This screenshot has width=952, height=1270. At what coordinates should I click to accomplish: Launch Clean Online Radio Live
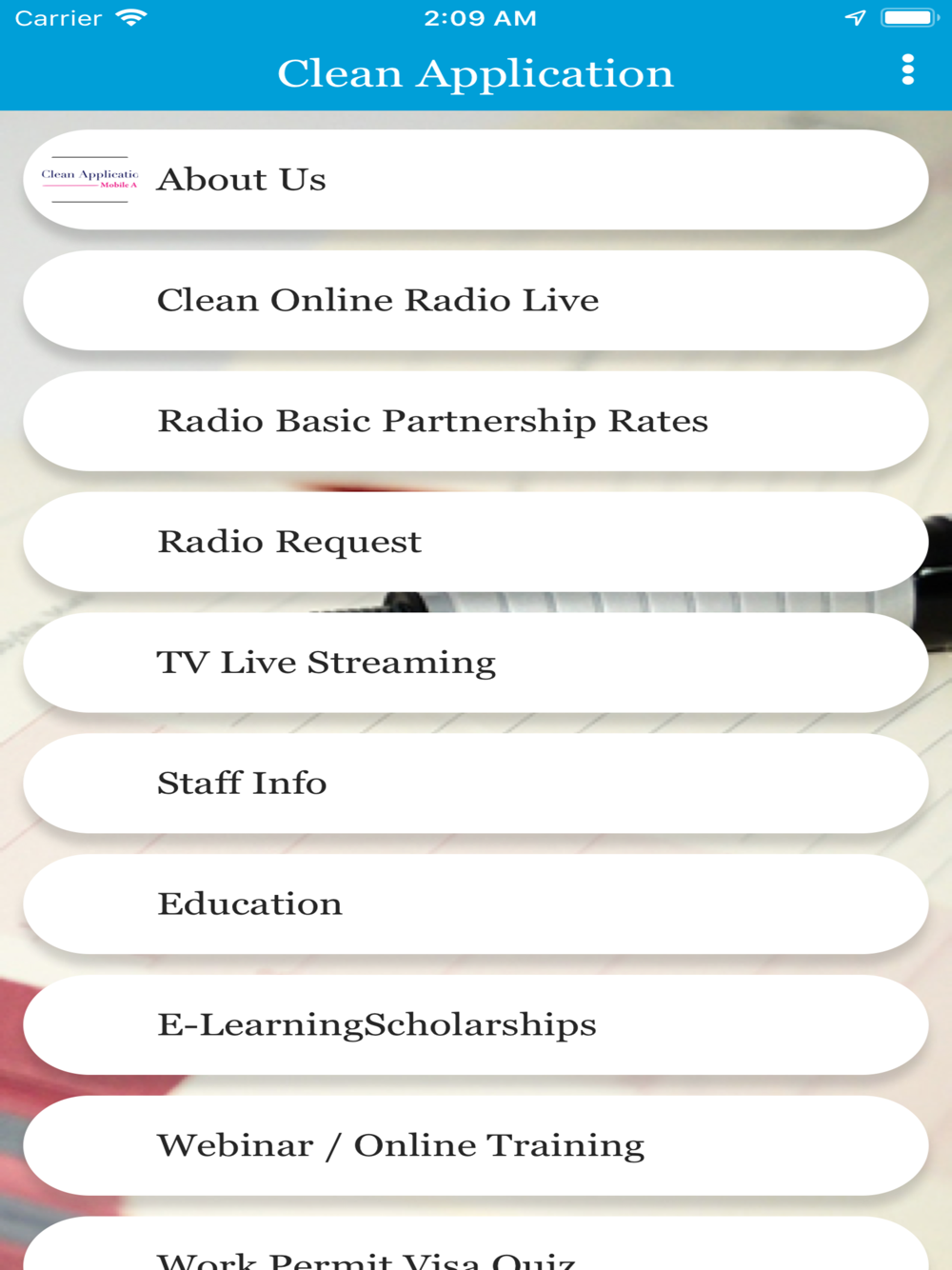point(475,301)
